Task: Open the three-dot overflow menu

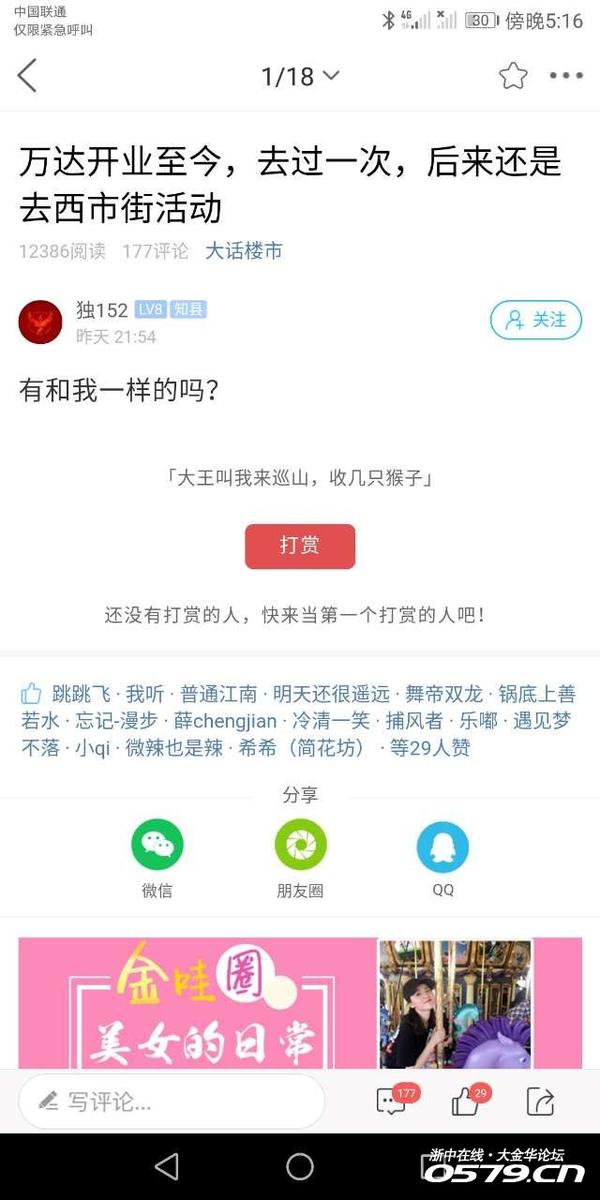Action: 566,76
